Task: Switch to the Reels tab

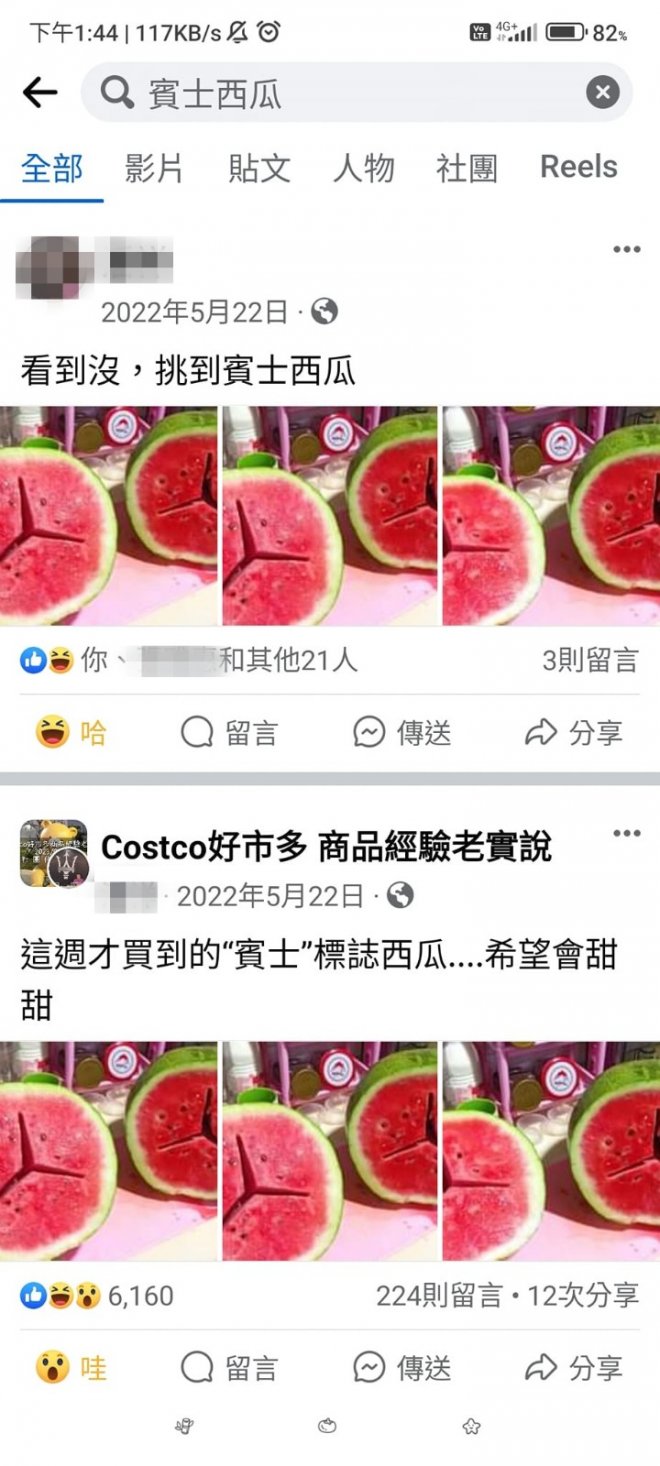Action: click(x=579, y=168)
